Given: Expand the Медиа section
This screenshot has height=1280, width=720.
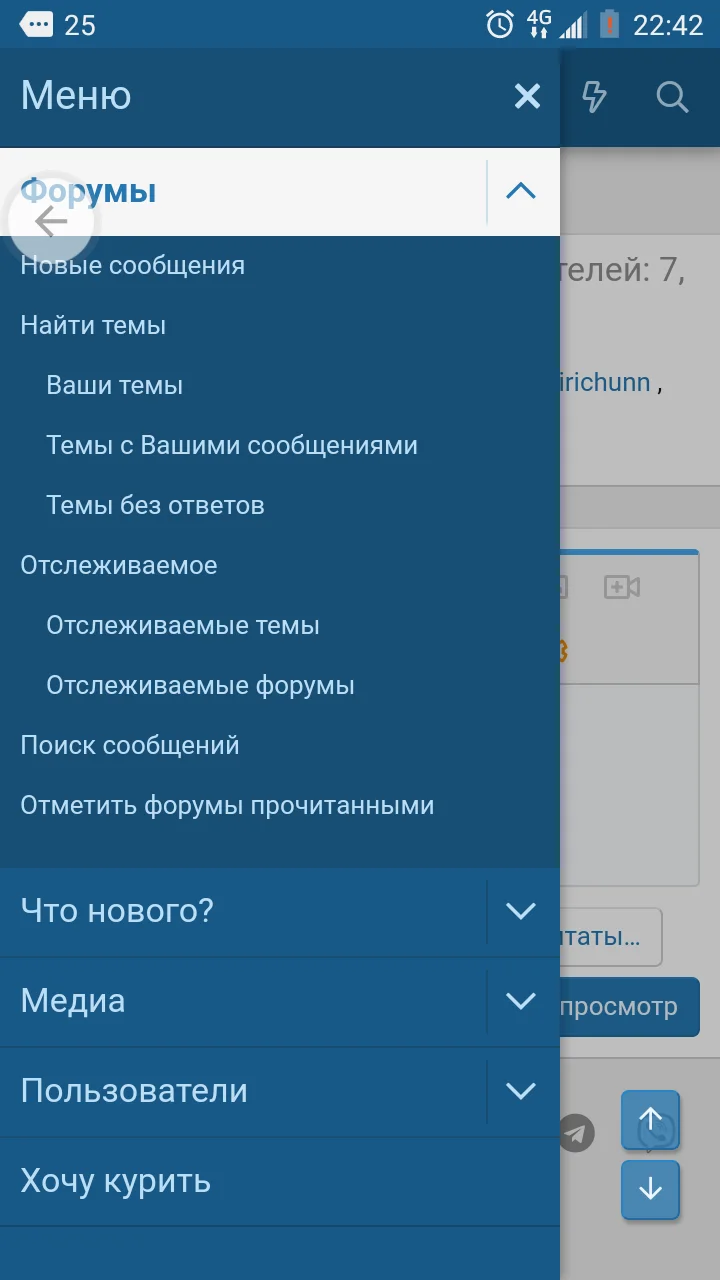Looking at the screenshot, I should tap(519, 1001).
